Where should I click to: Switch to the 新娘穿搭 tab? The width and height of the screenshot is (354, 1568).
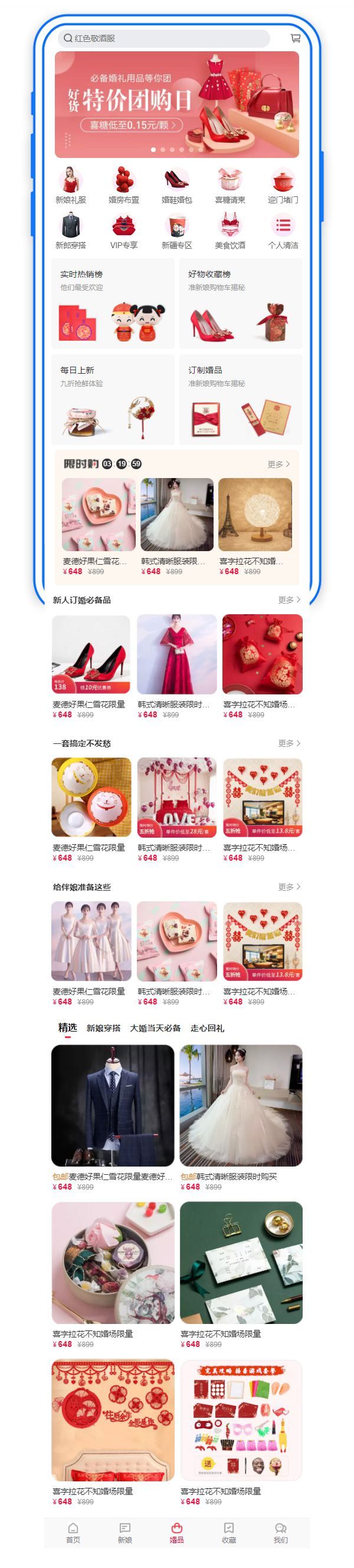tap(104, 1028)
